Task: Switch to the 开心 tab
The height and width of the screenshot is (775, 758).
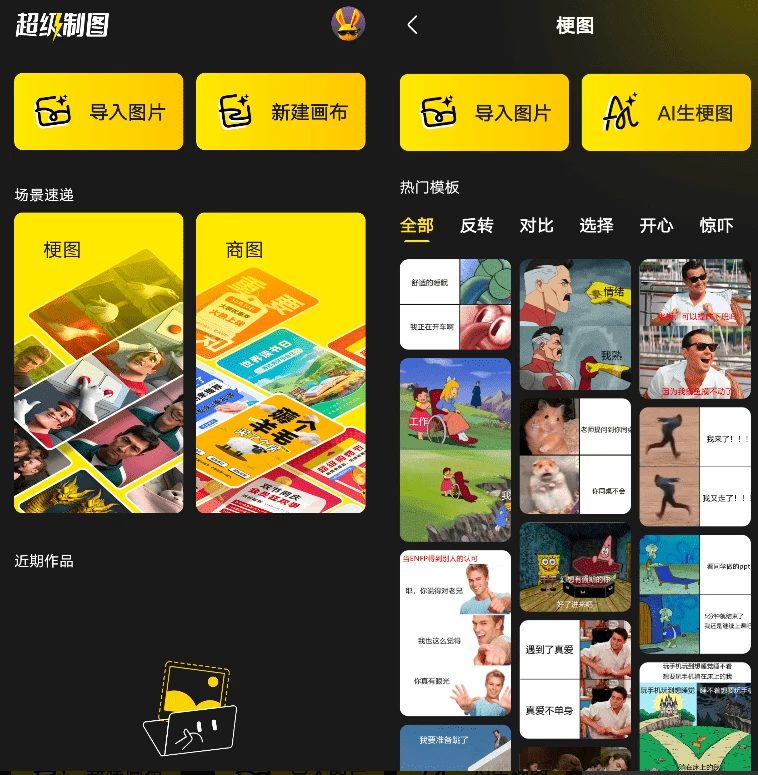Action: (656, 225)
